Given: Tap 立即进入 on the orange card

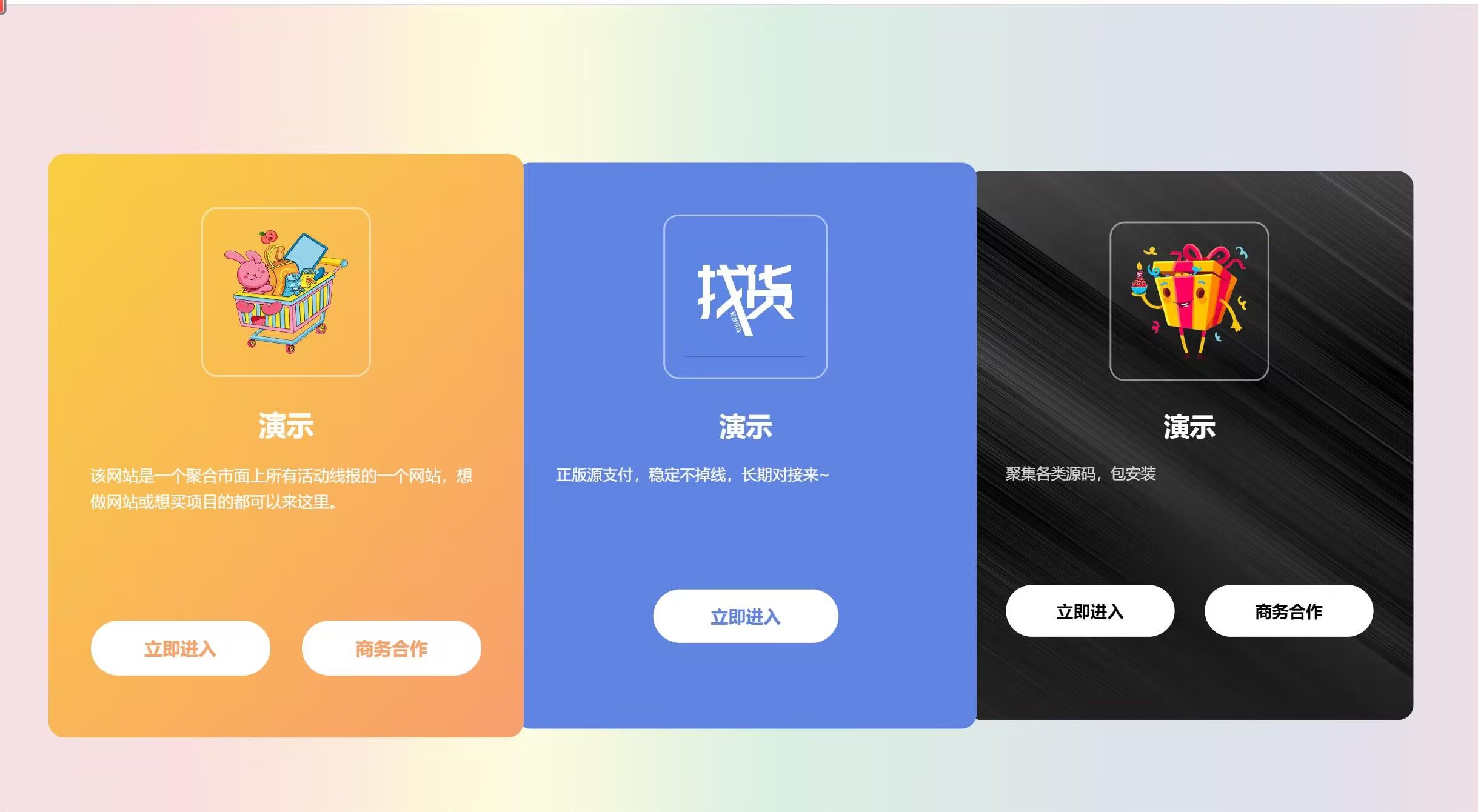Looking at the screenshot, I should click(180, 648).
